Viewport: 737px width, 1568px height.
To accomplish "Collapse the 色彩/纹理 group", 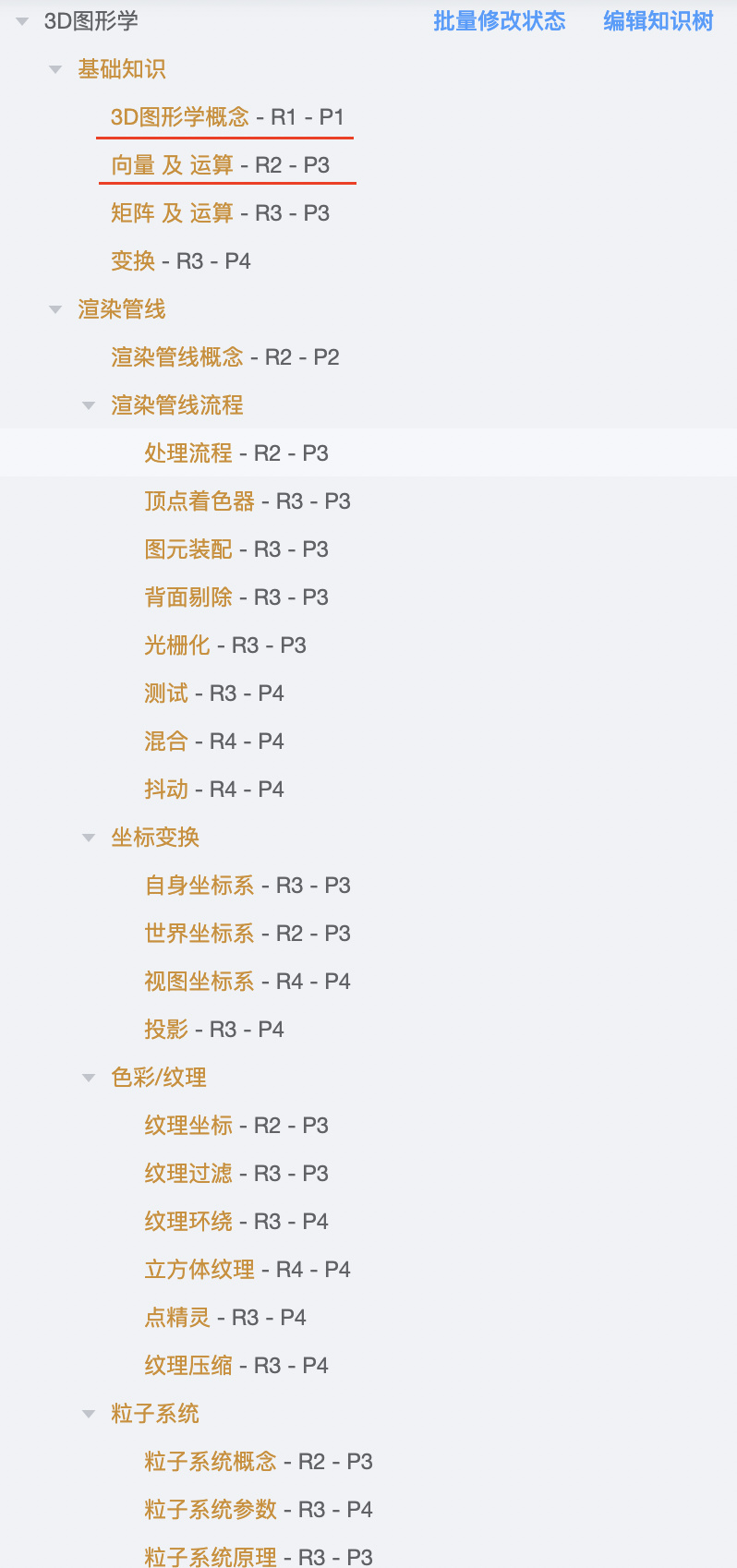I will tap(90, 1078).
